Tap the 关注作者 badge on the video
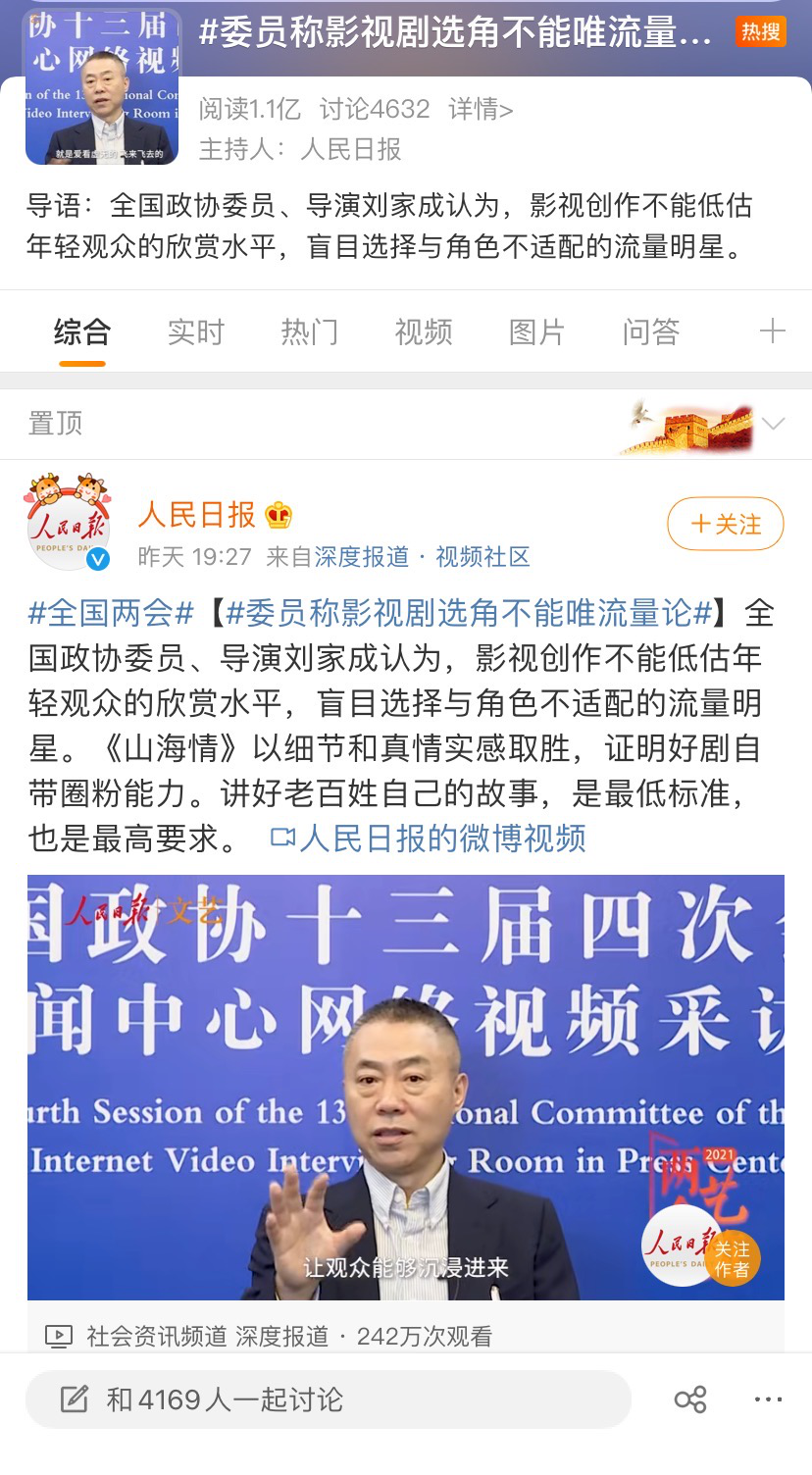Image resolution: width=812 pixels, height=1475 pixels. [x=731, y=1258]
